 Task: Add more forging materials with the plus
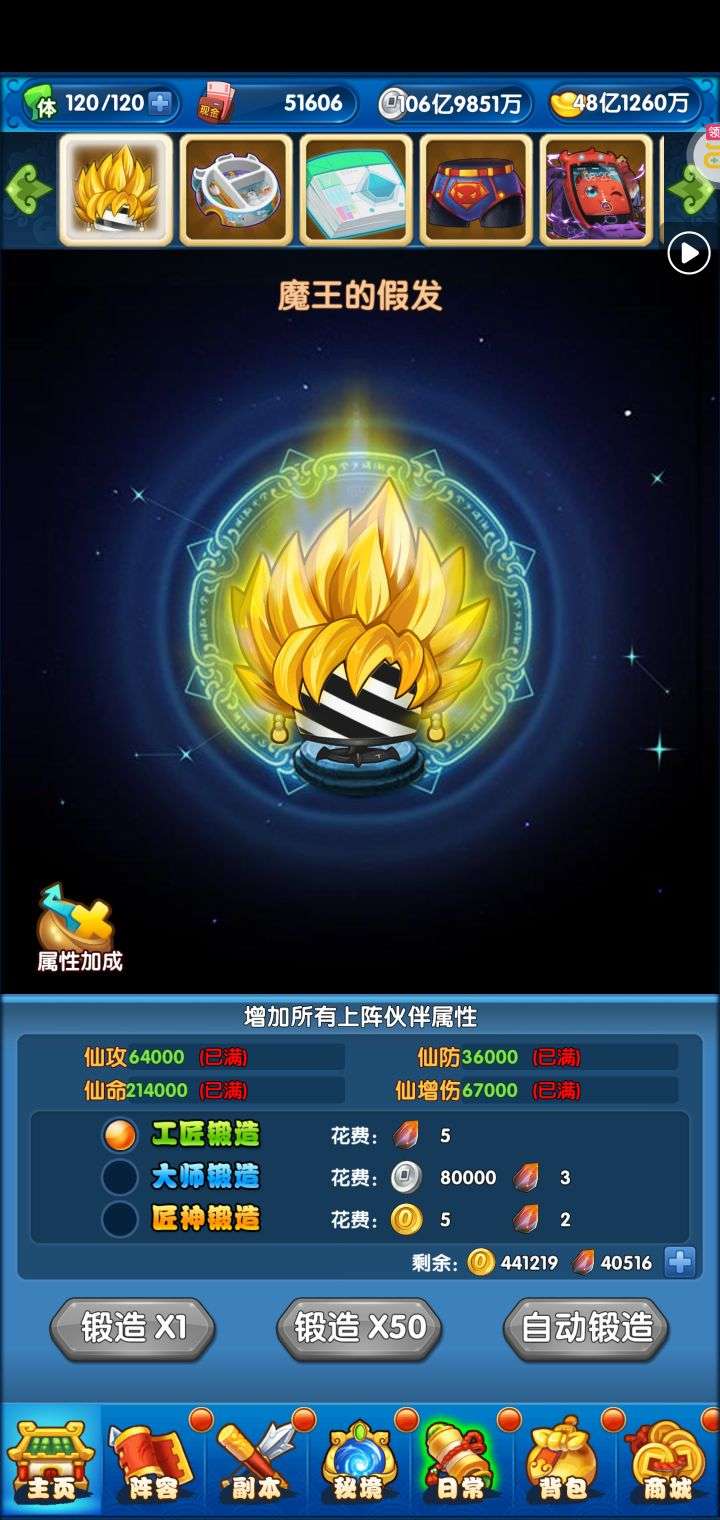[679, 1262]
